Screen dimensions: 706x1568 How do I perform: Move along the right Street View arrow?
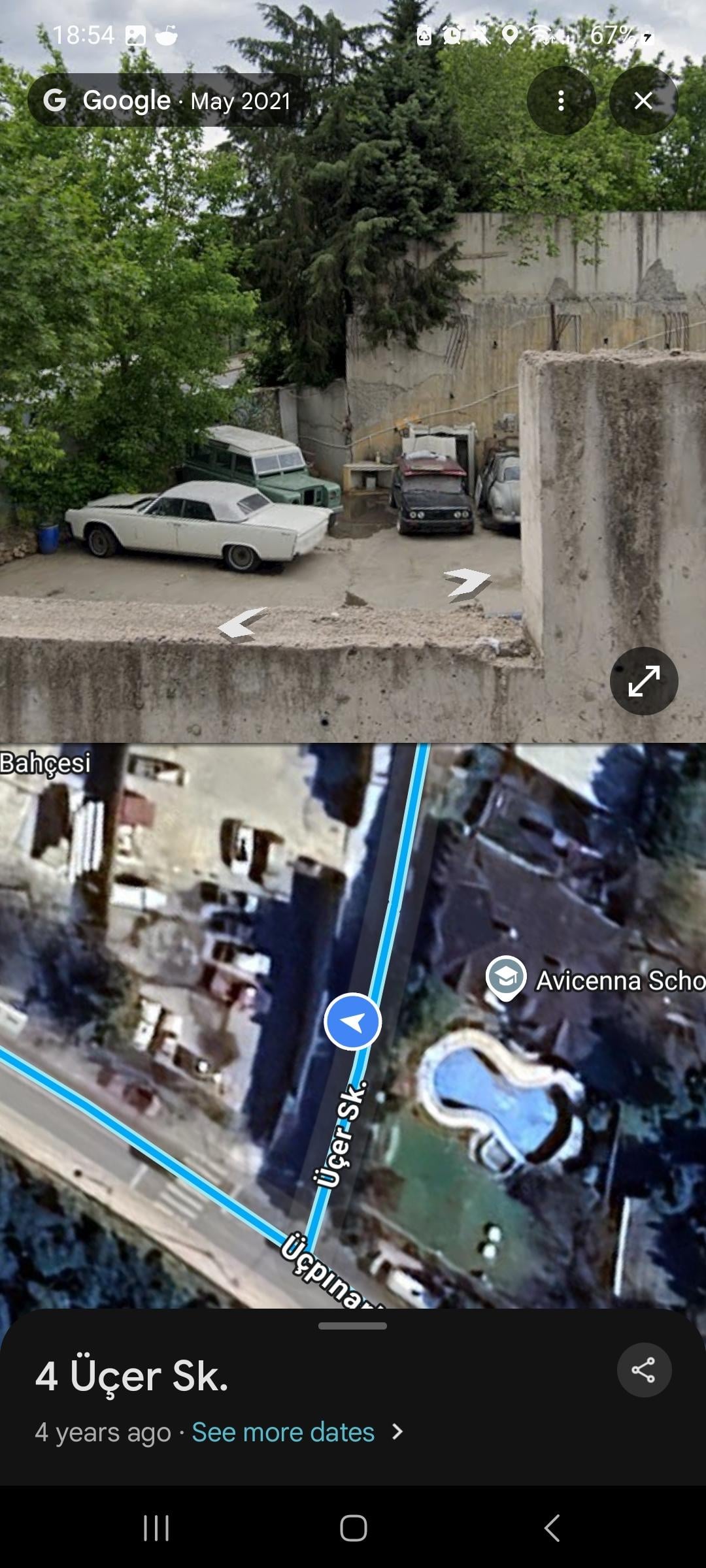point(466,582)
